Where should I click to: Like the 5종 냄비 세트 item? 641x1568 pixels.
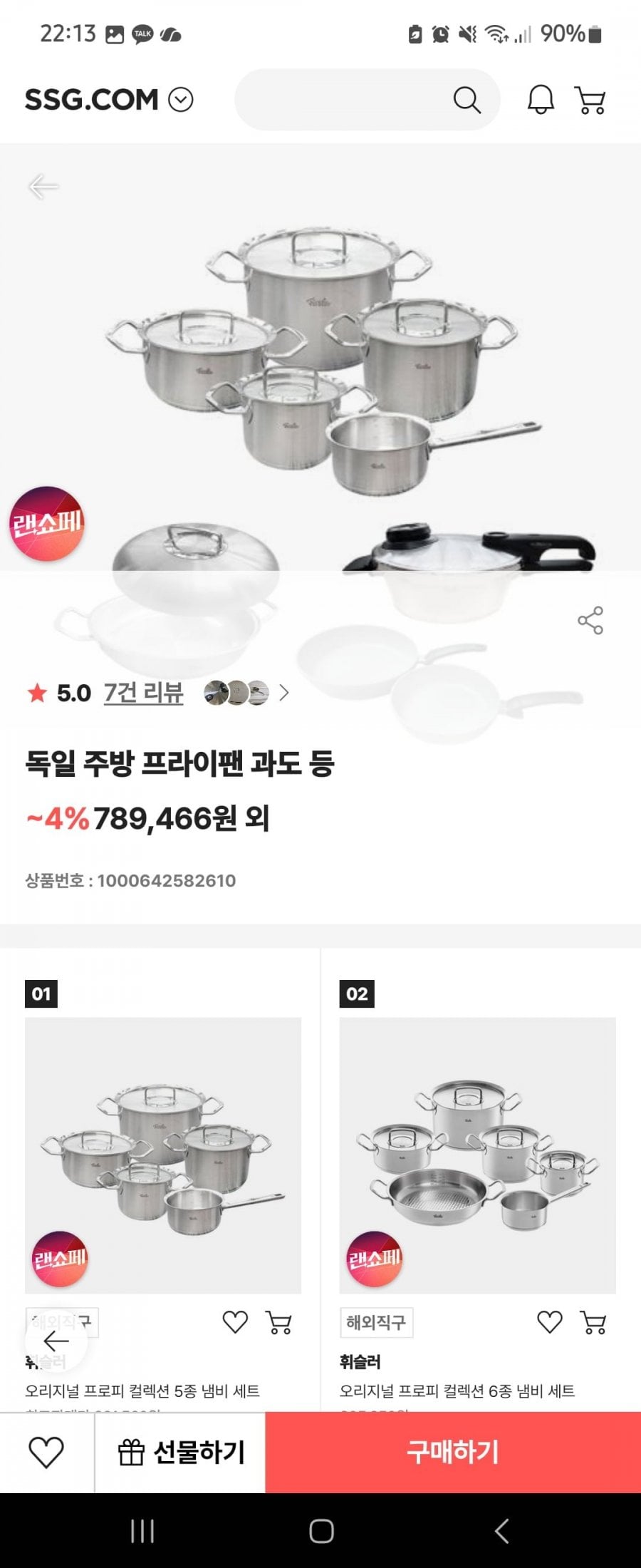pyautogui.click(x=235, y=1322)
